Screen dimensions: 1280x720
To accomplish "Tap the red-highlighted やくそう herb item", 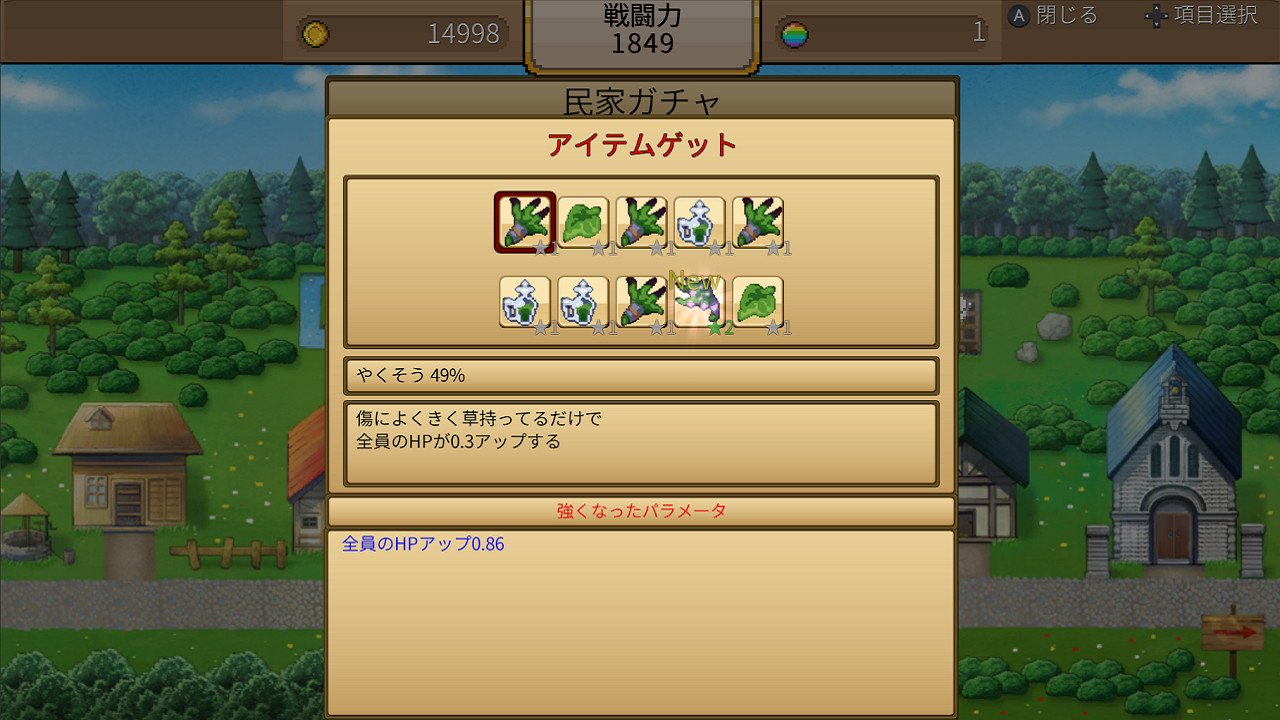I will [x=524, y=222].
